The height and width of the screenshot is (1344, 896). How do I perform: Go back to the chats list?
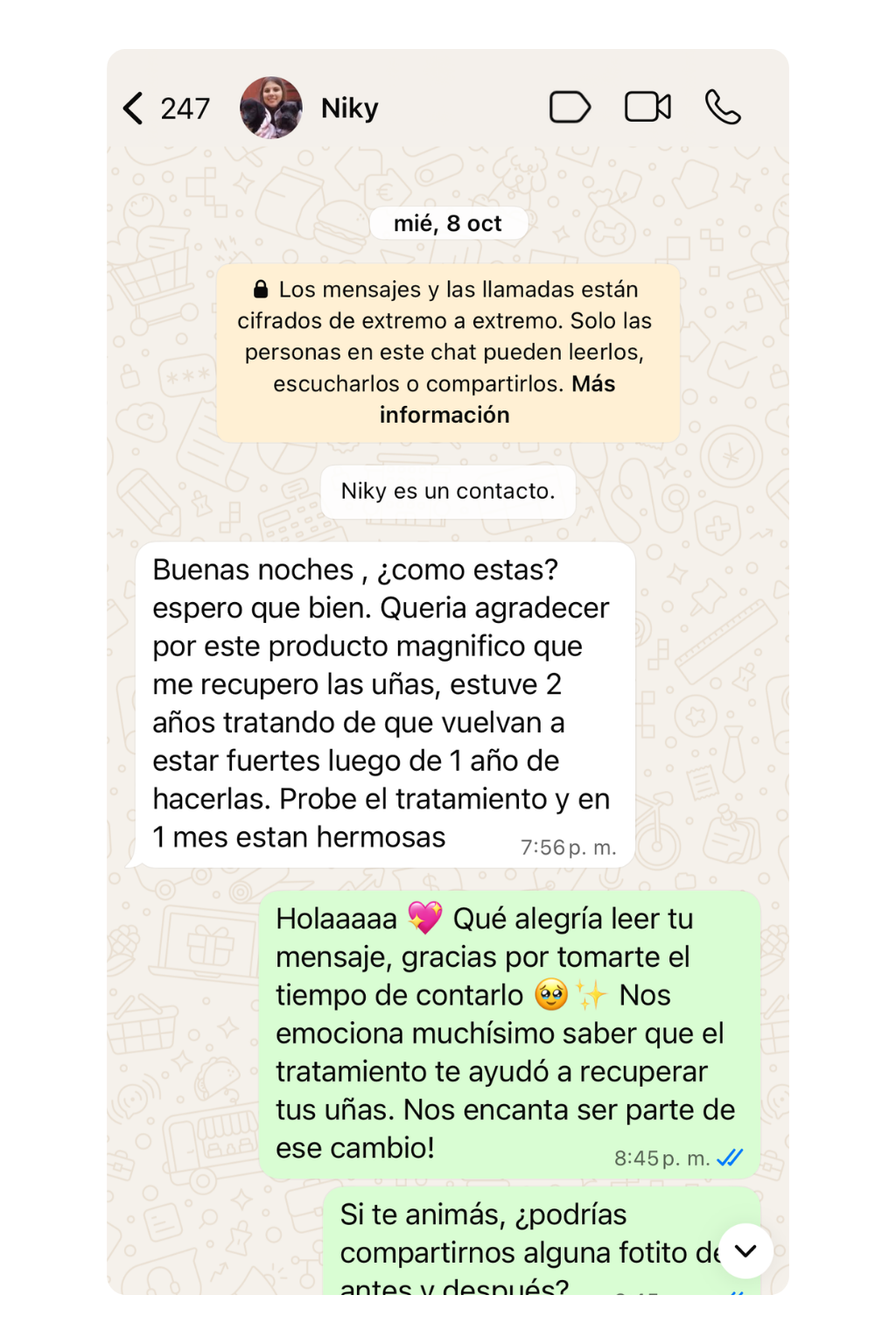134,108
